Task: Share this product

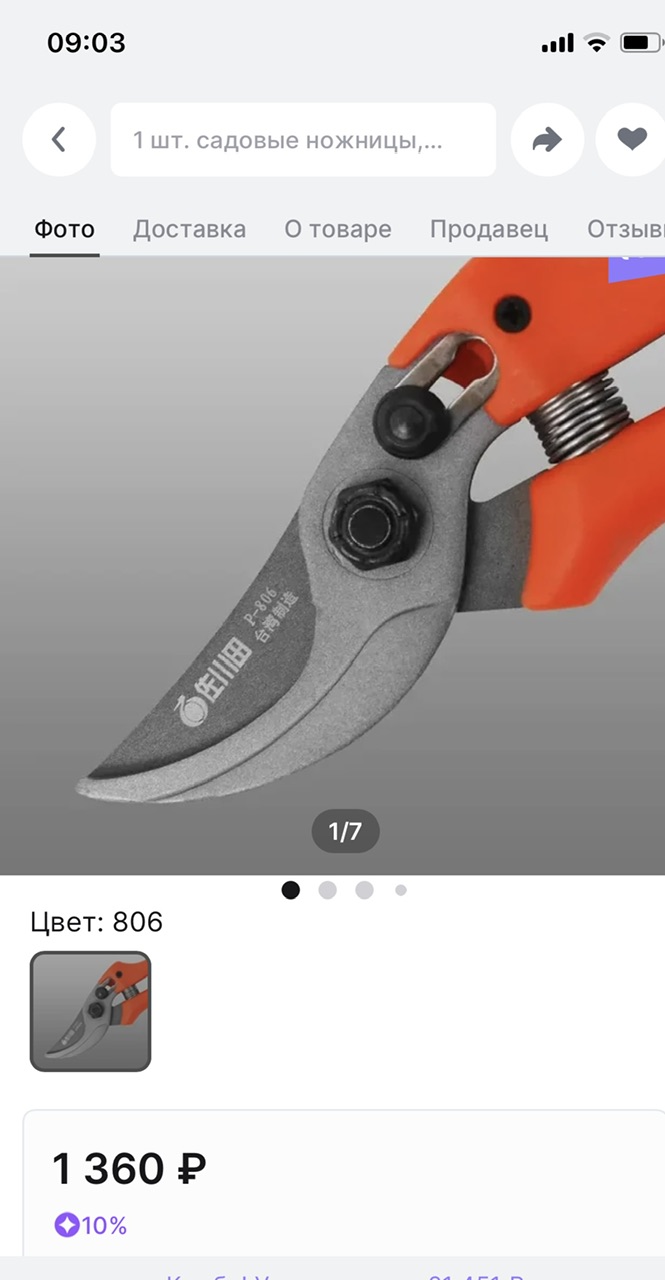Action: tap(547, 139)
